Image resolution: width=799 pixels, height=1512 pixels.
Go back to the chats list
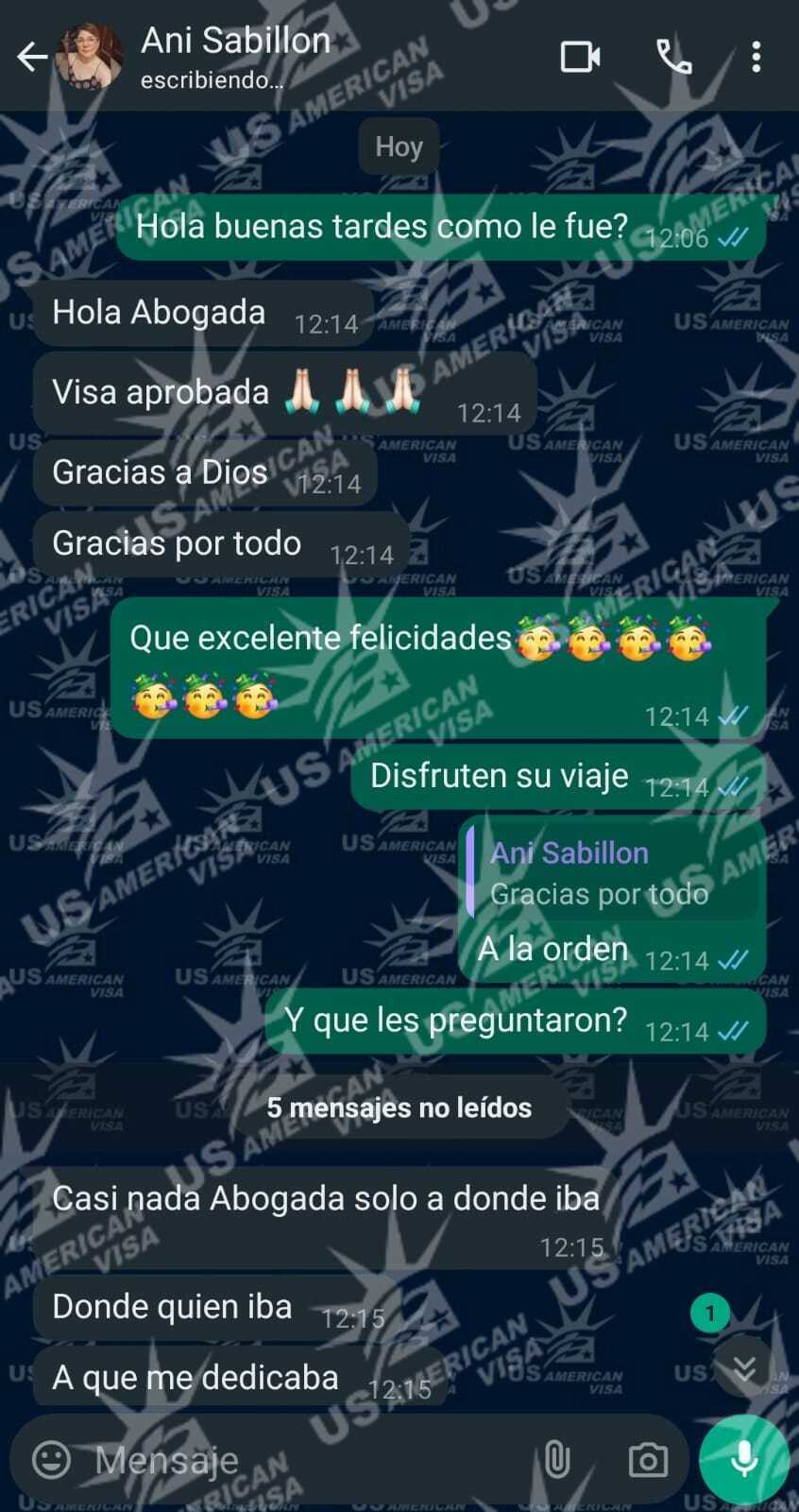(x=32, y=58)
